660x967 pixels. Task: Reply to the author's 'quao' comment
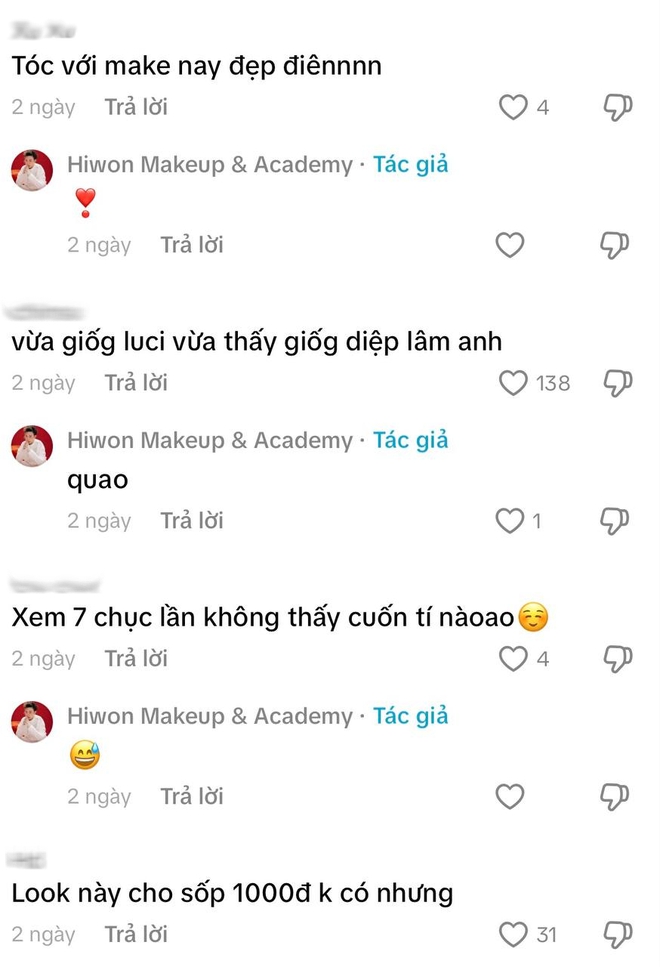coord(191,521)
